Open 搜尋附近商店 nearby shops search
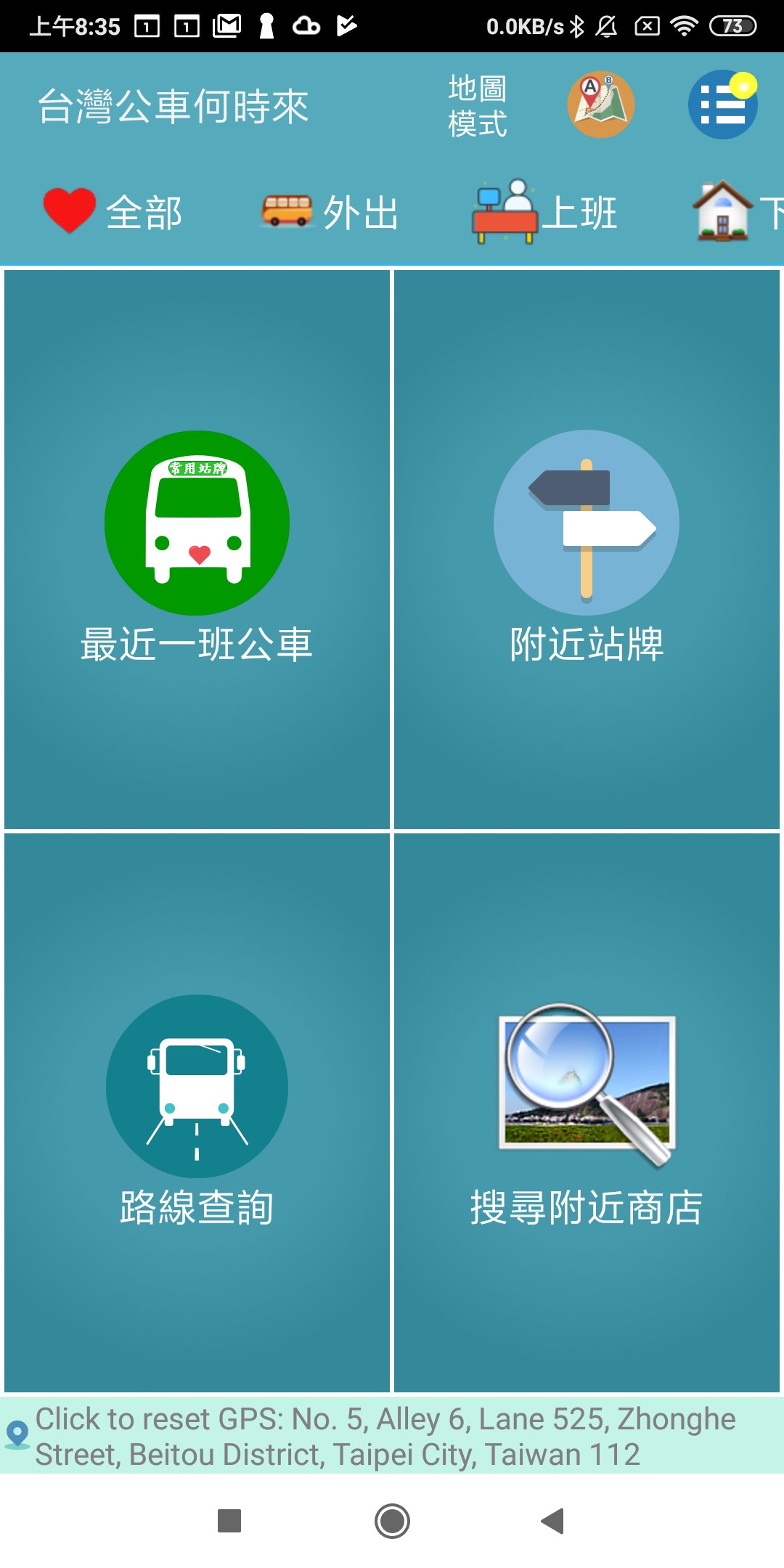 [587, 1112]
